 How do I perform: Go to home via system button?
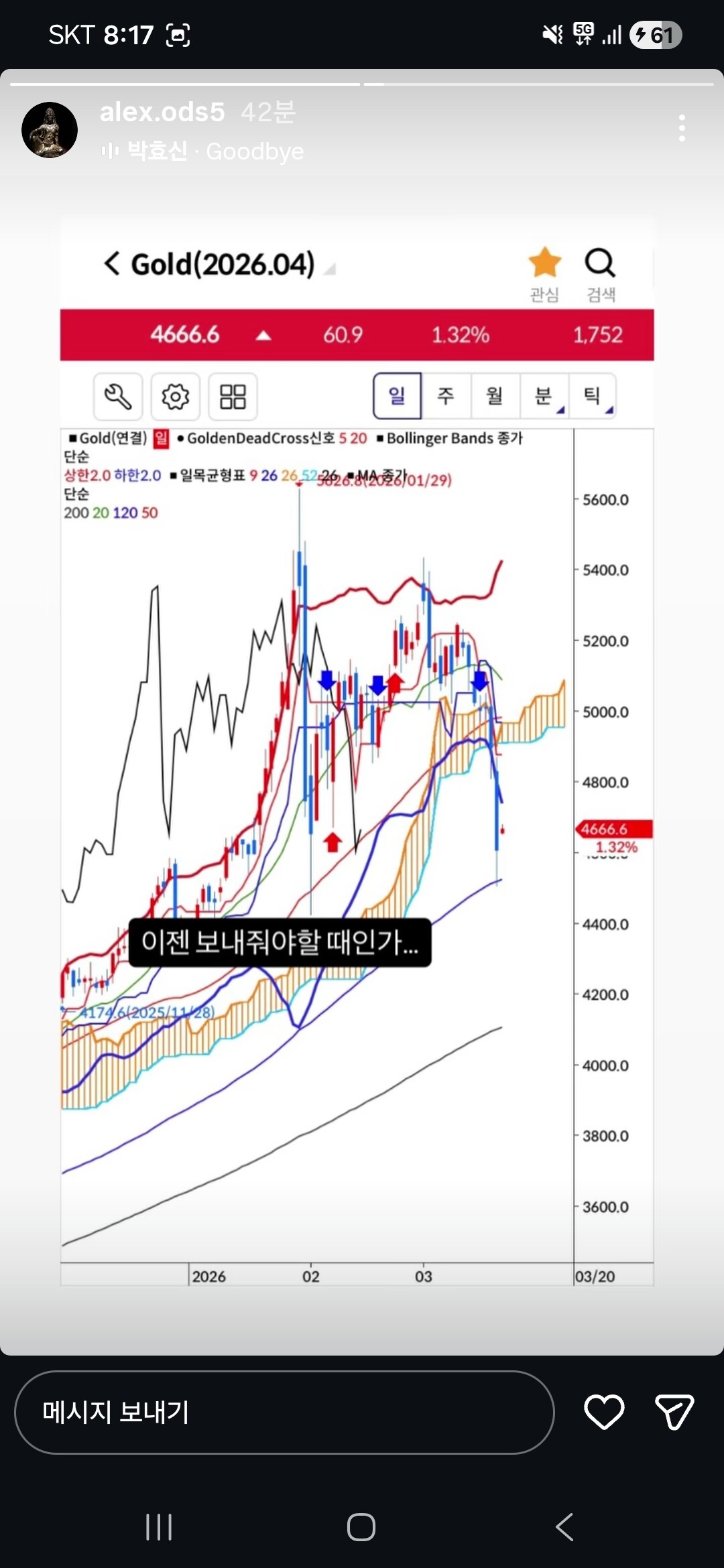(361, 1527)
